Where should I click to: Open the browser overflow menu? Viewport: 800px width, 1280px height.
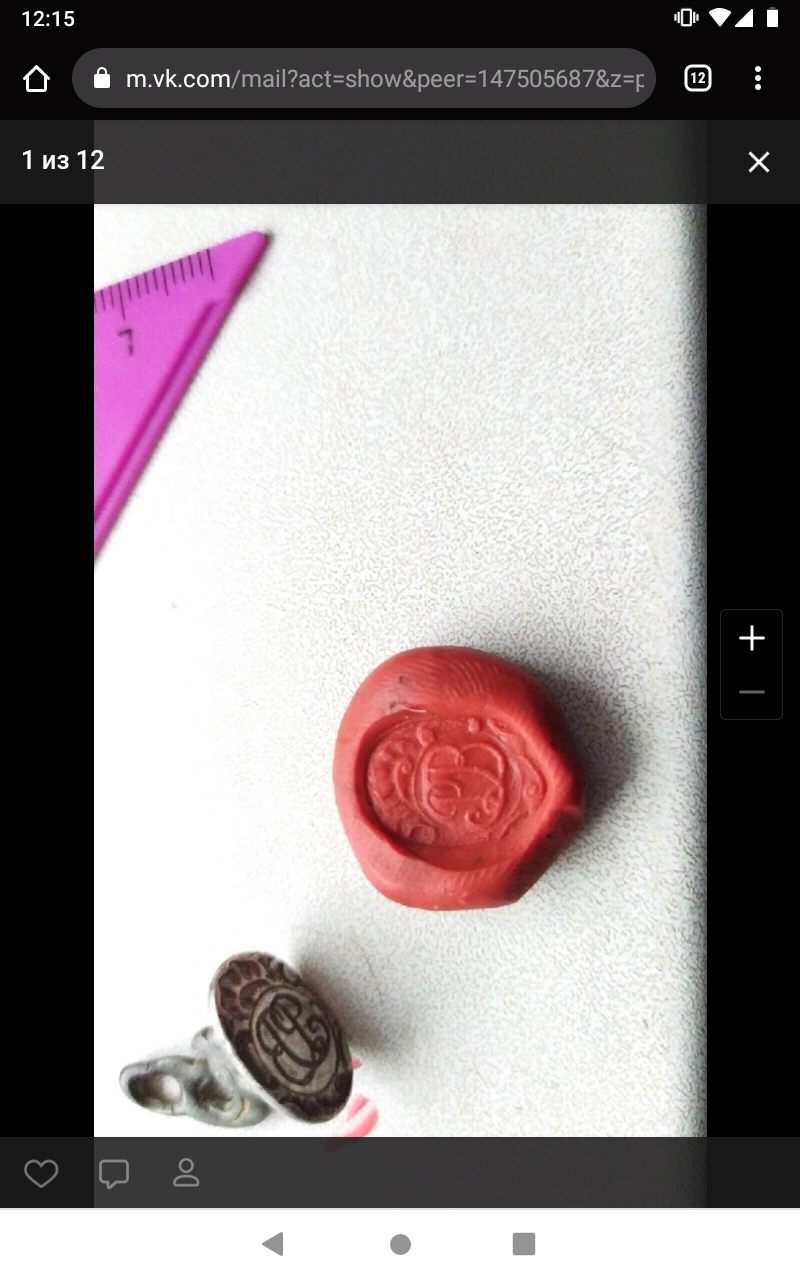coord(758,79)
